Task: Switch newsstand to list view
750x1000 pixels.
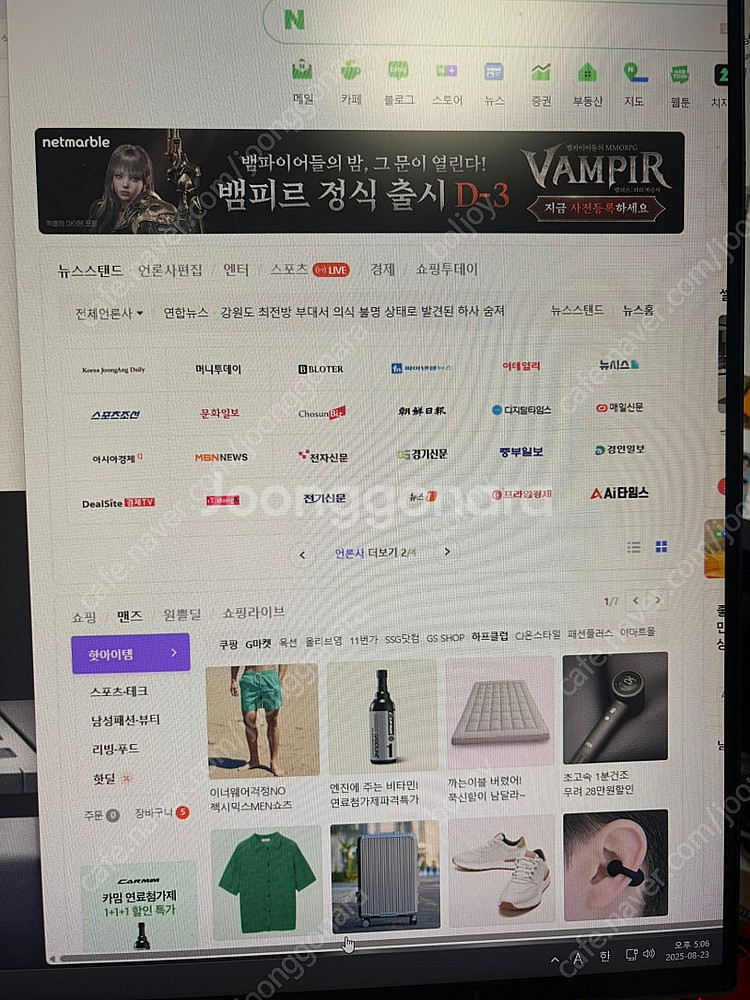Action: tap(633, 547)
